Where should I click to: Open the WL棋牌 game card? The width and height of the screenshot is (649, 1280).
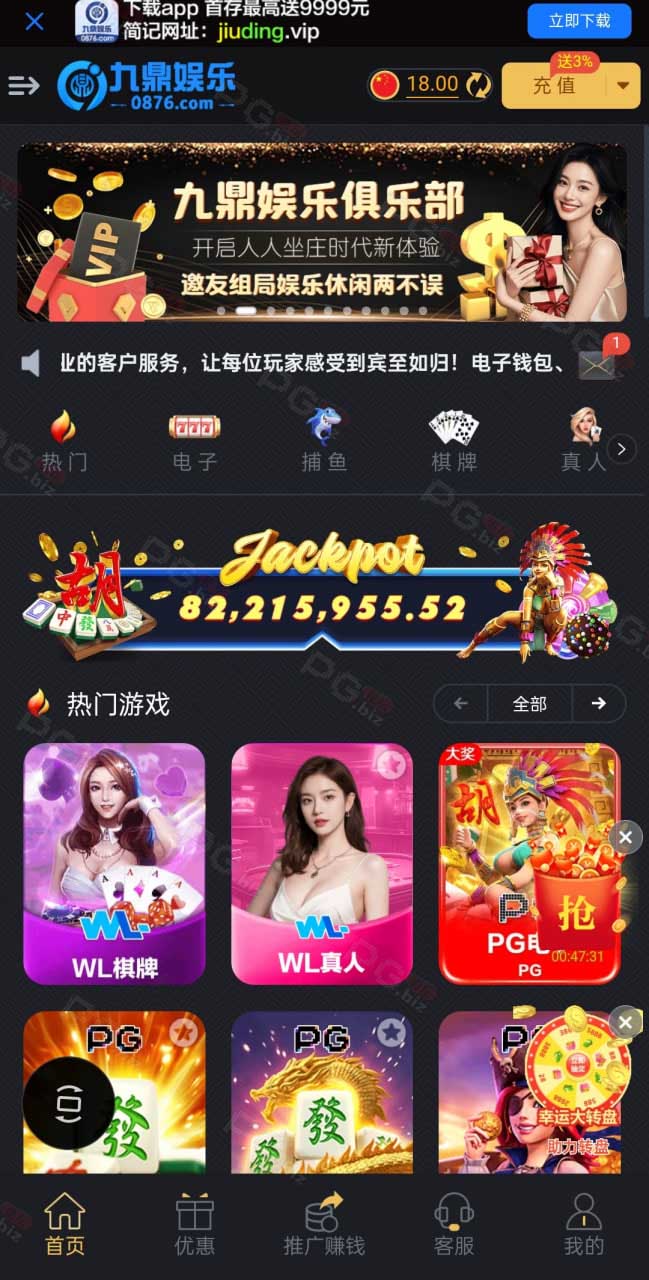coord(114,864)
